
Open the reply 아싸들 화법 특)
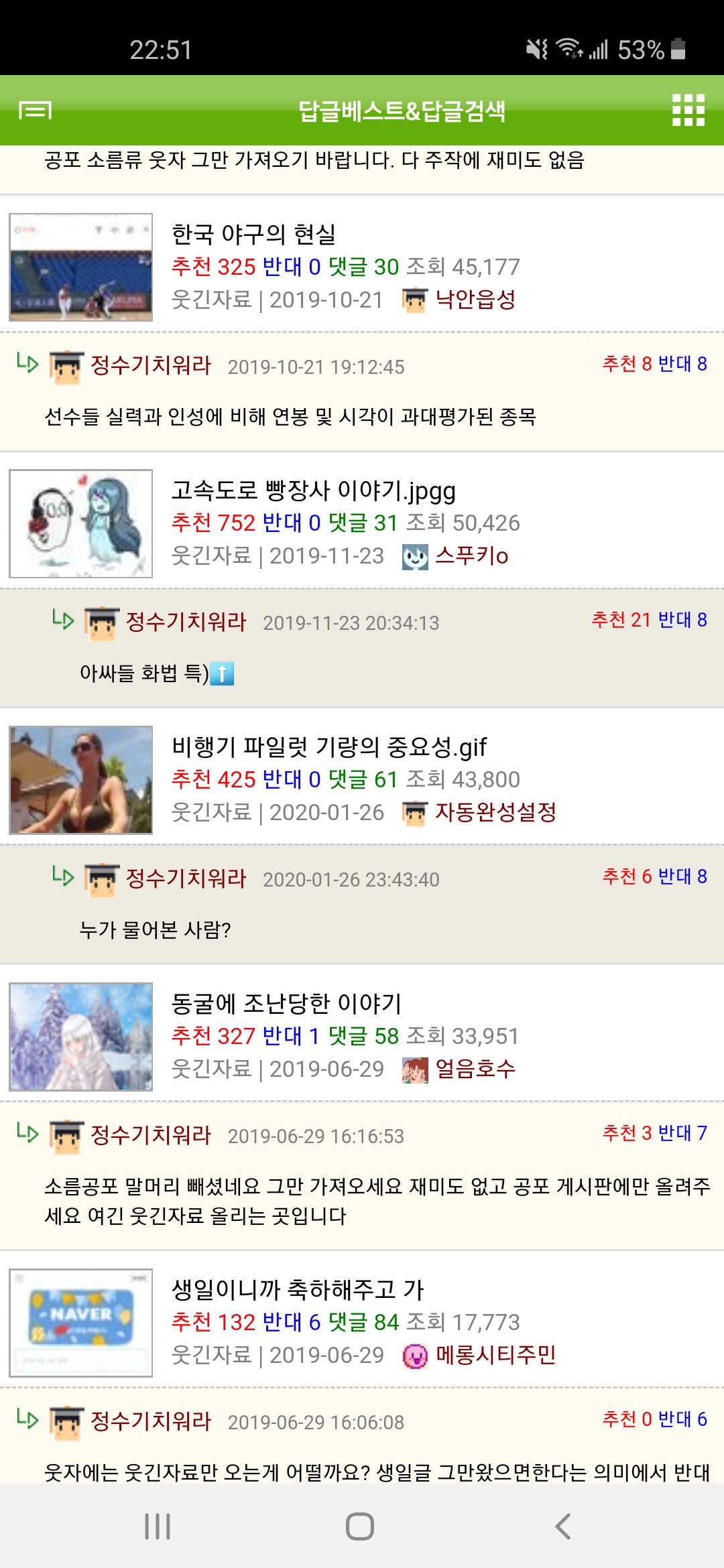pos(157,673)
